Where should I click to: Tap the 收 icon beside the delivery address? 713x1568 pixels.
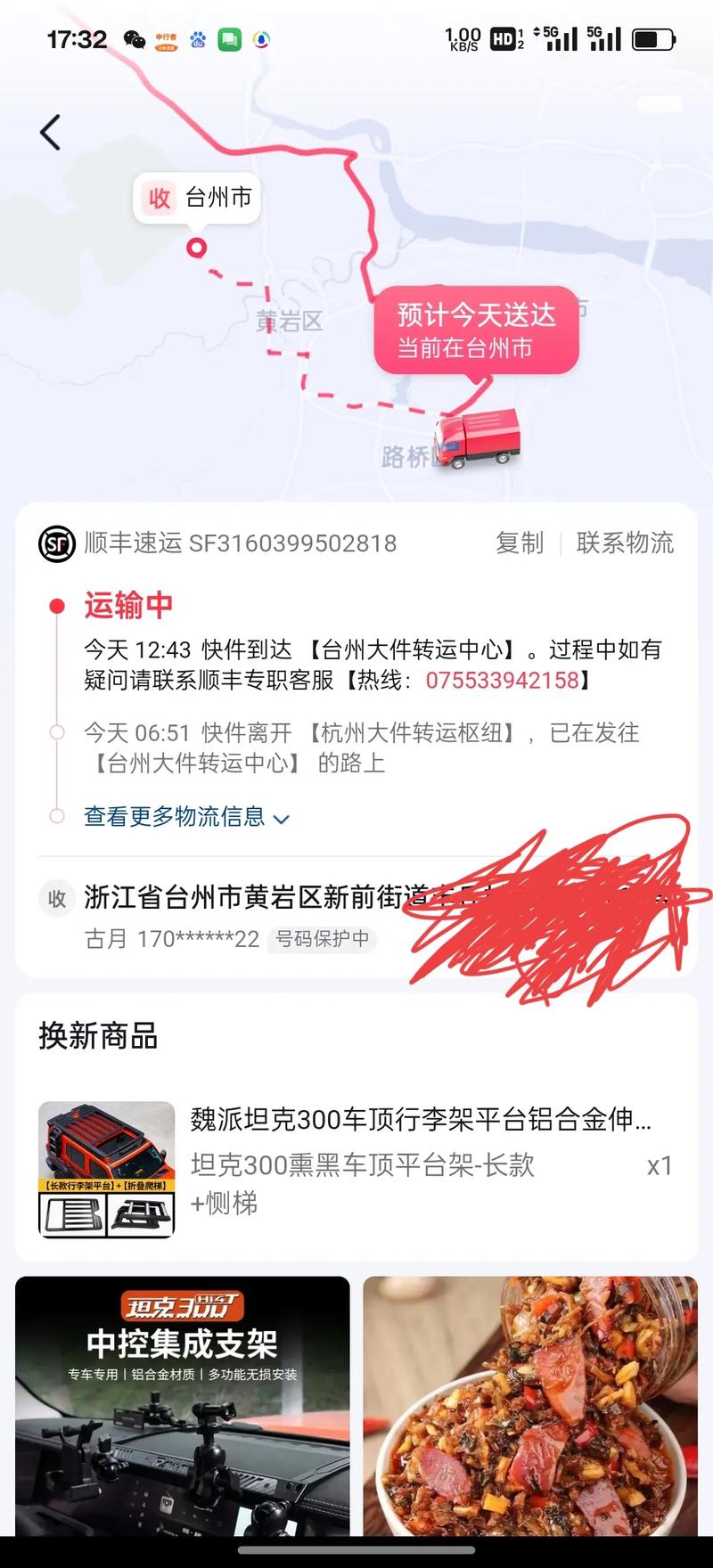tap(55, 900)
